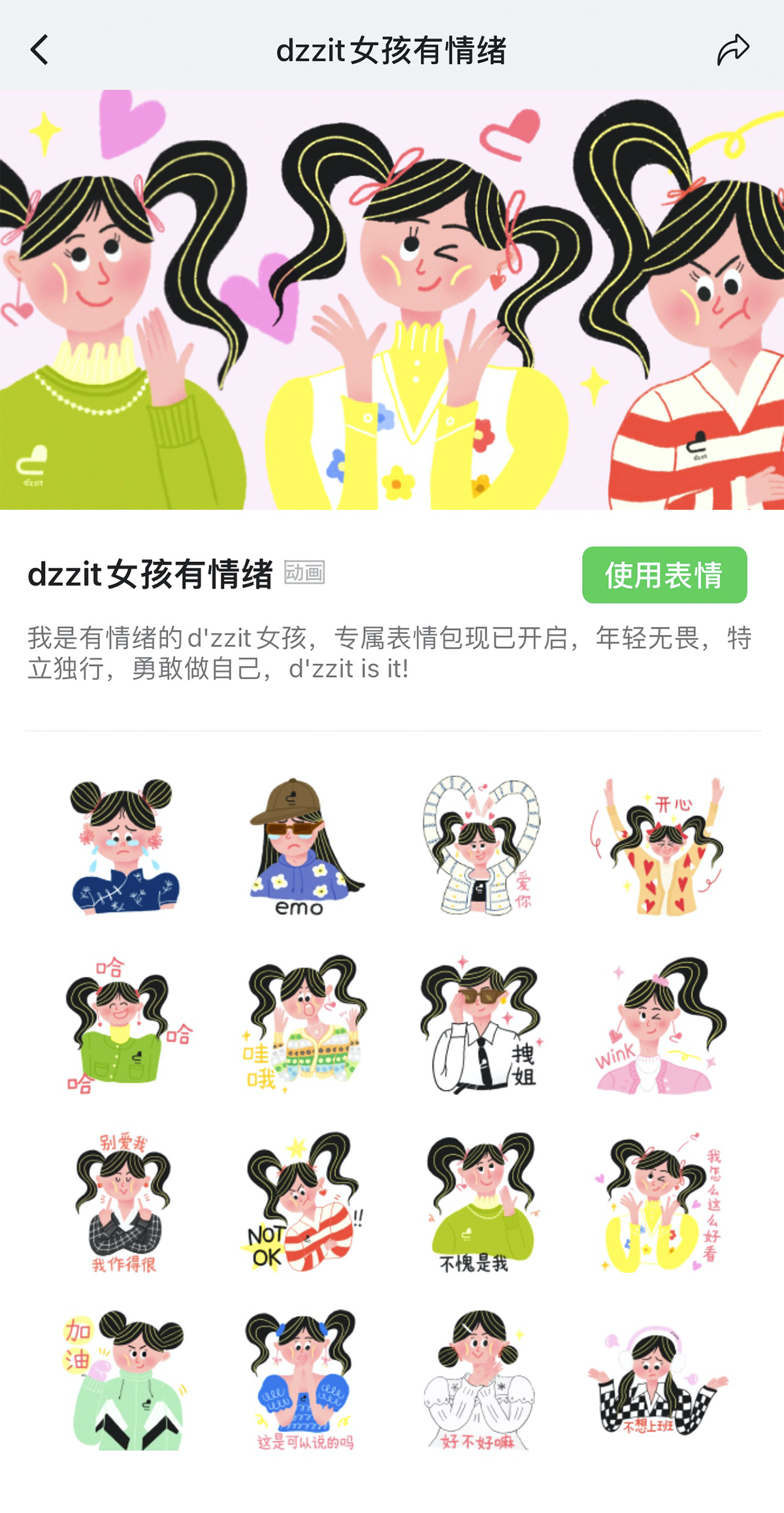The width and height of the screenshot is (784, 1513).
Task: Select the 不愧是我 sticker
Action: point(482,1203)
